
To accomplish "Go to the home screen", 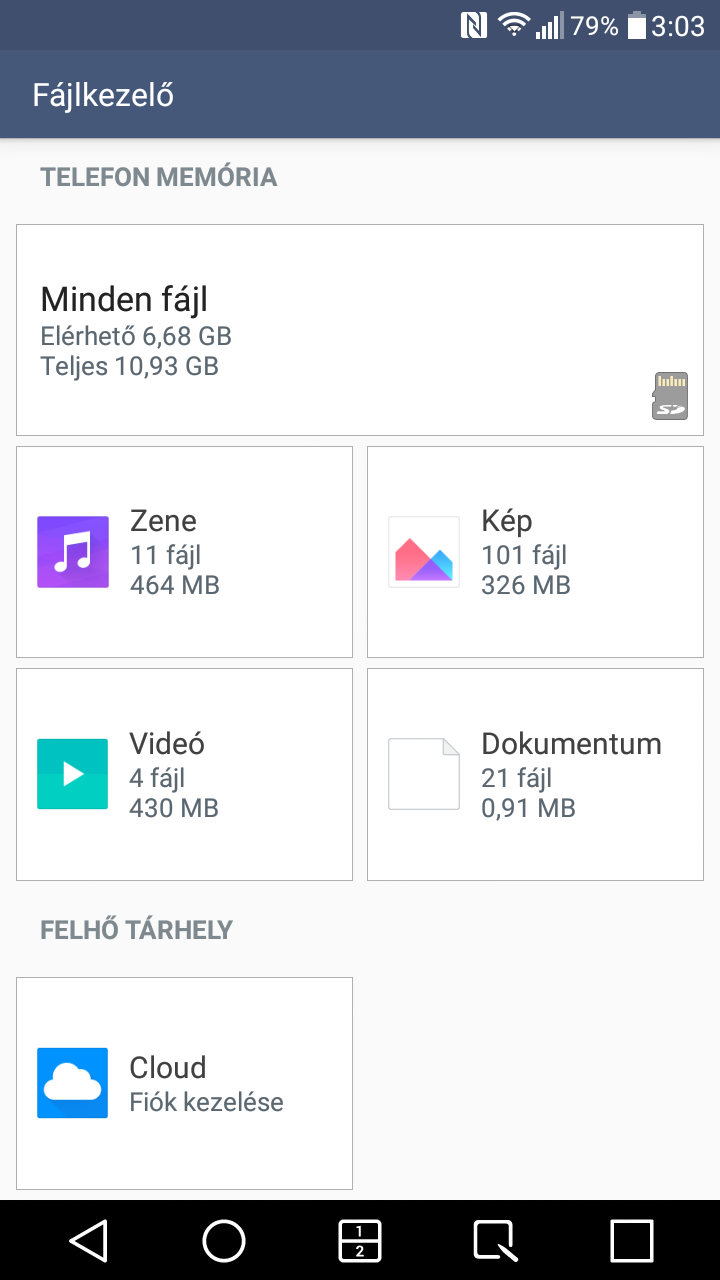I will tap(224, 1241).
